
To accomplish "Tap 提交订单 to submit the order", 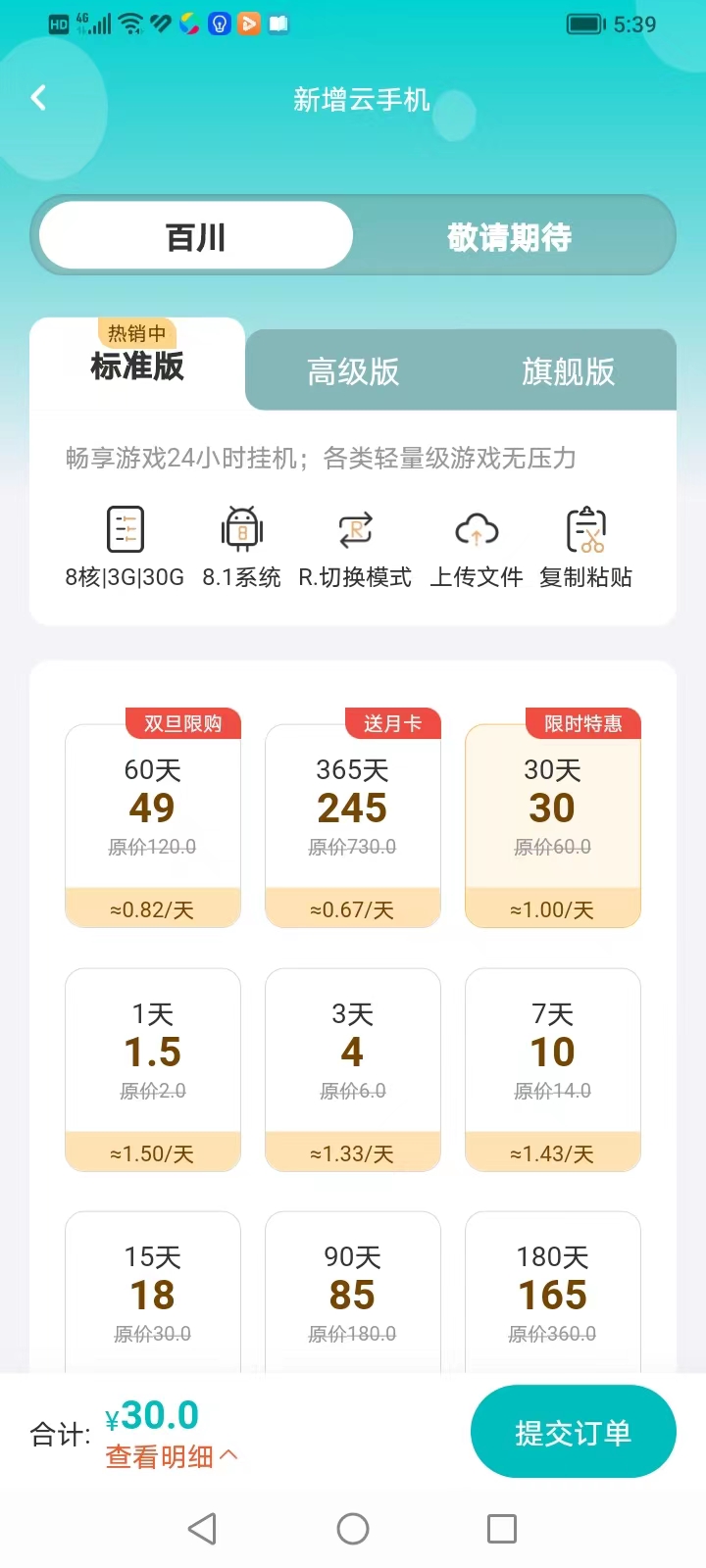I will [573, 1432].
